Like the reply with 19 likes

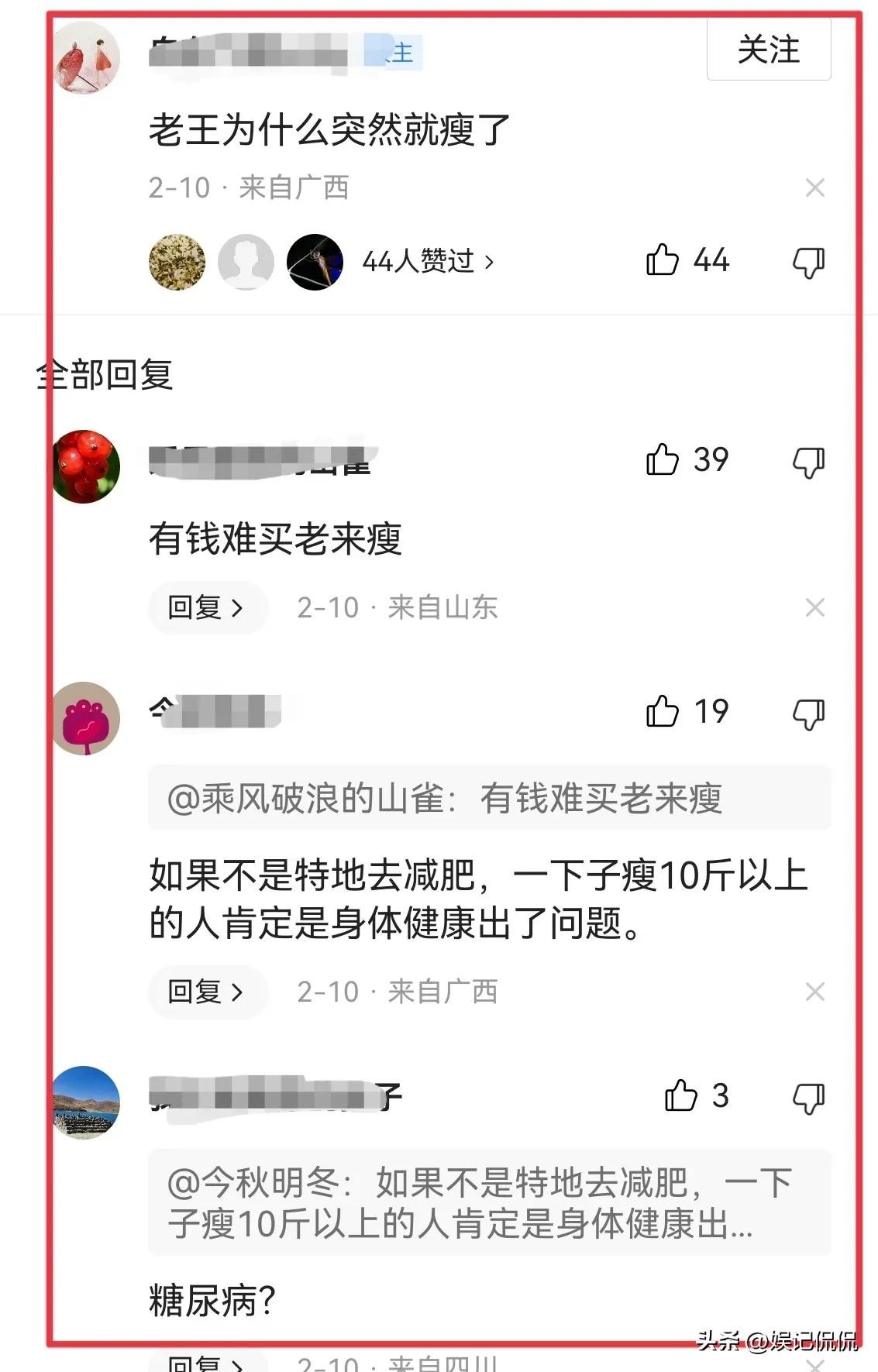[x=663, y=711]
